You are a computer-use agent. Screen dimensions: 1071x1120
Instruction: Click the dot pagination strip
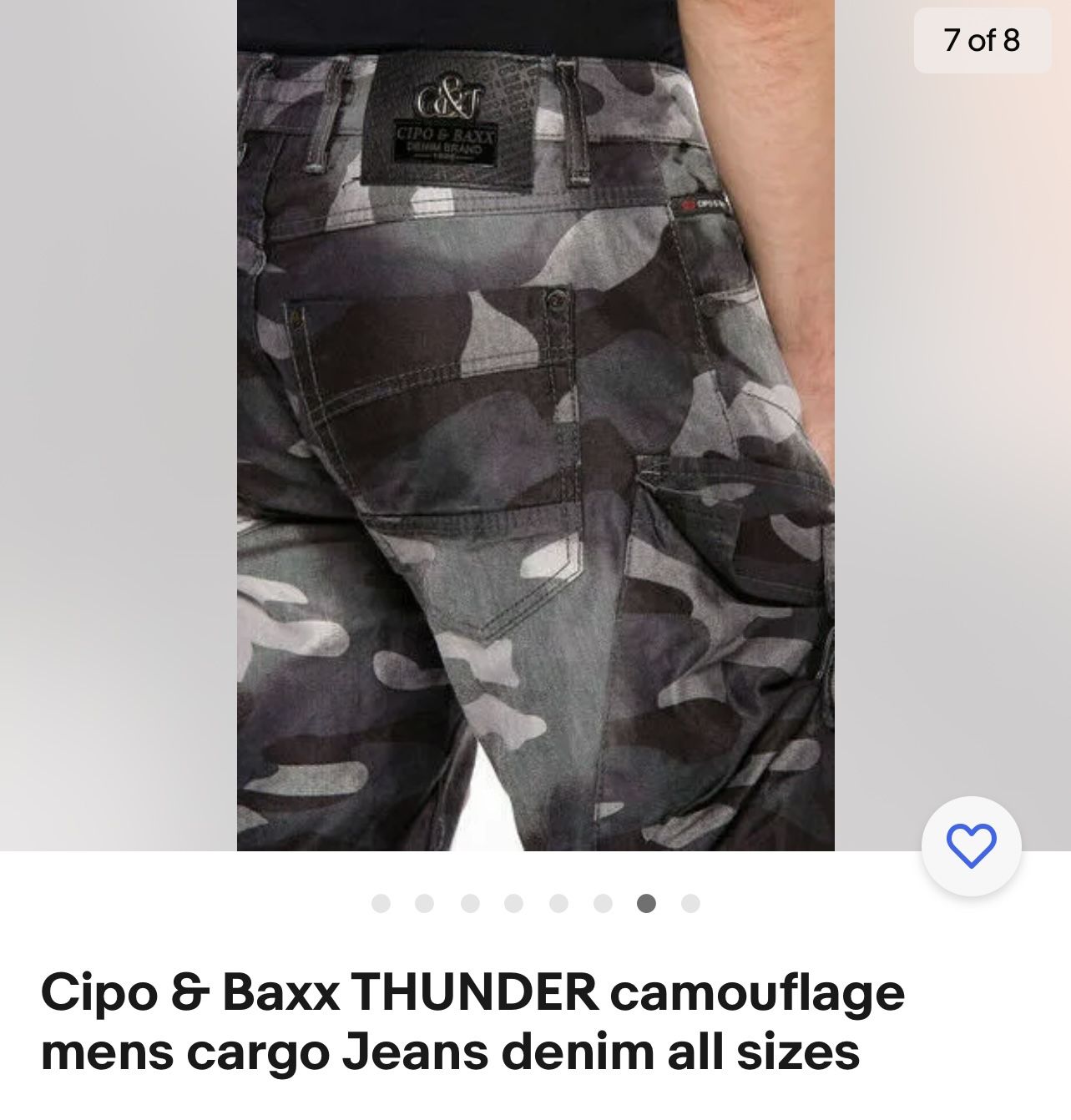(535, 903)
